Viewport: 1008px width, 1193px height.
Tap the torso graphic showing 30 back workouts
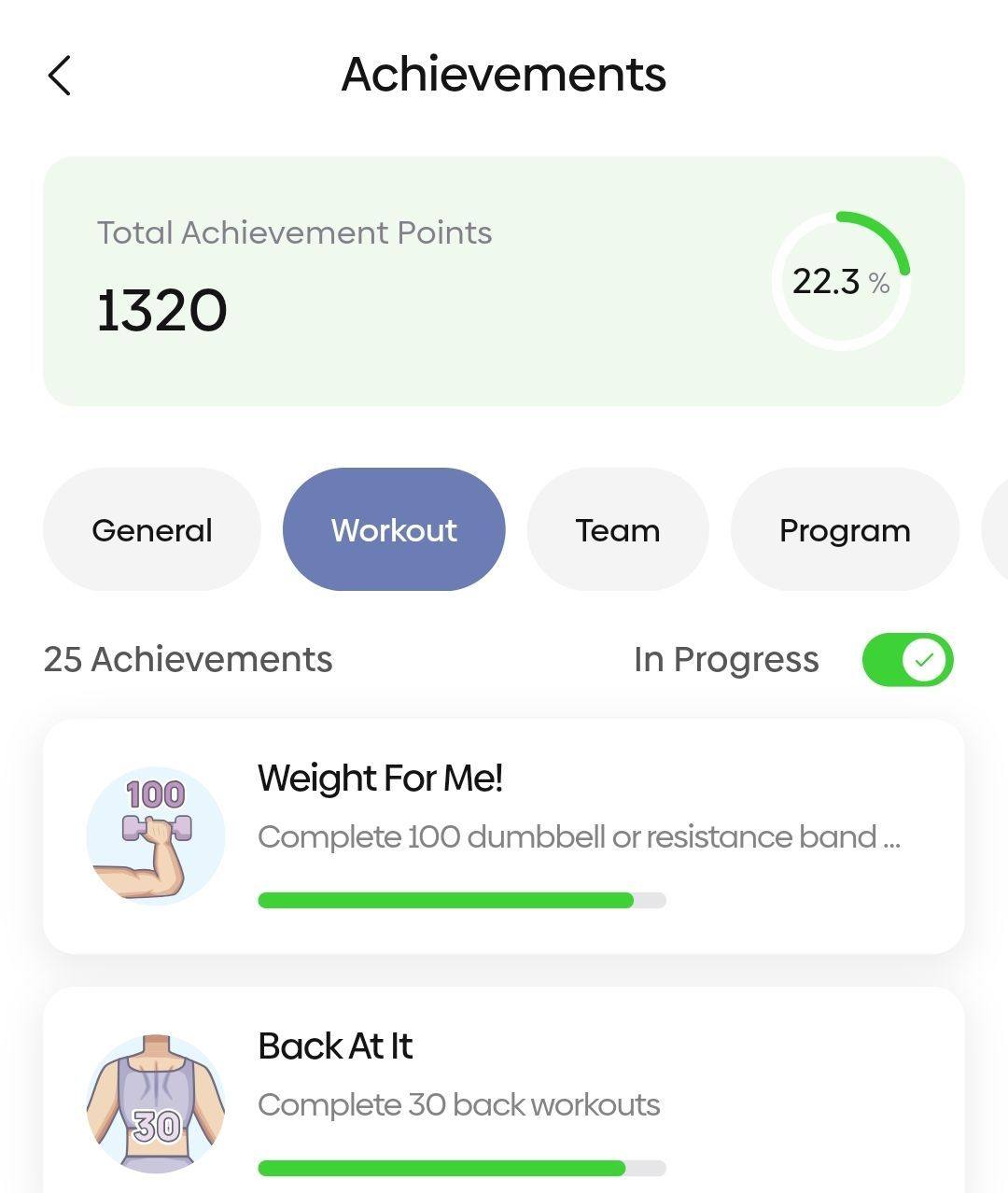156,1102
